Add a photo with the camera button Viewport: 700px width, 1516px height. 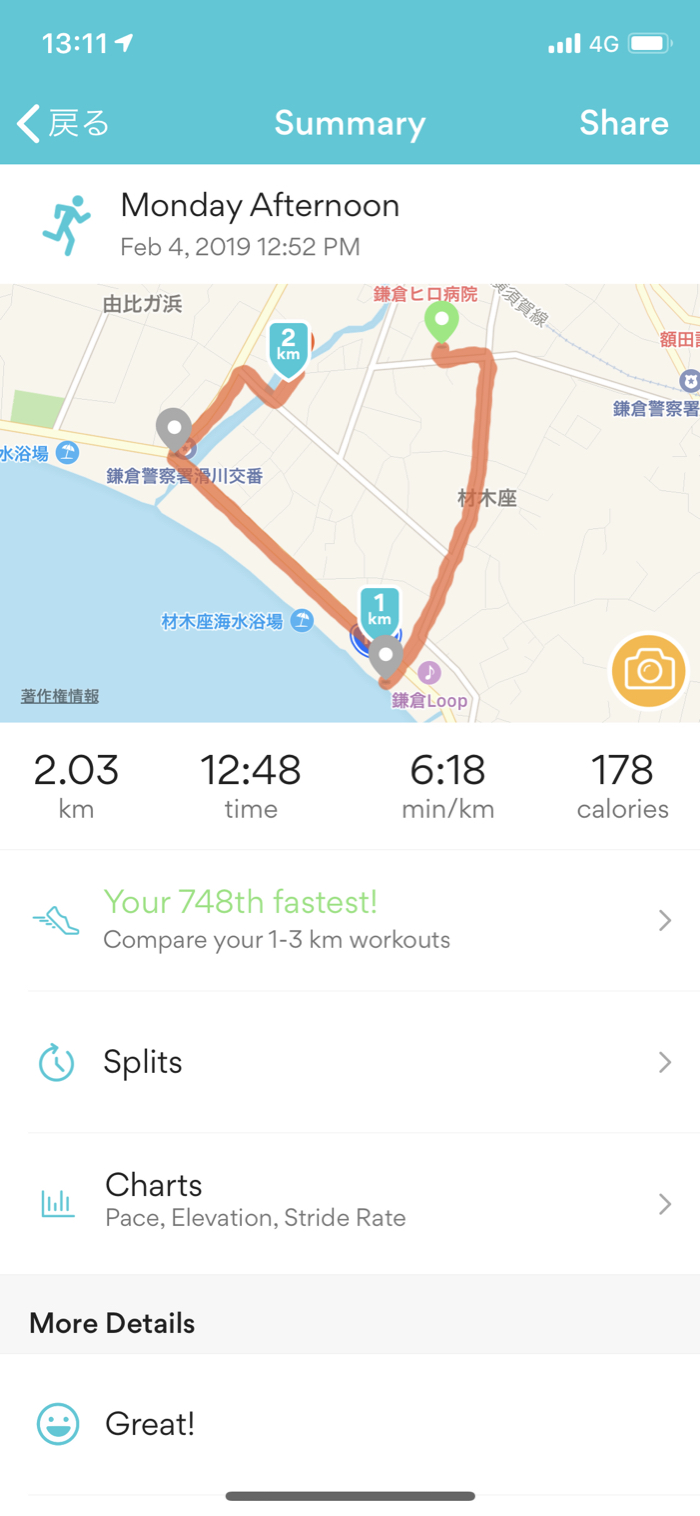(649, 671)
